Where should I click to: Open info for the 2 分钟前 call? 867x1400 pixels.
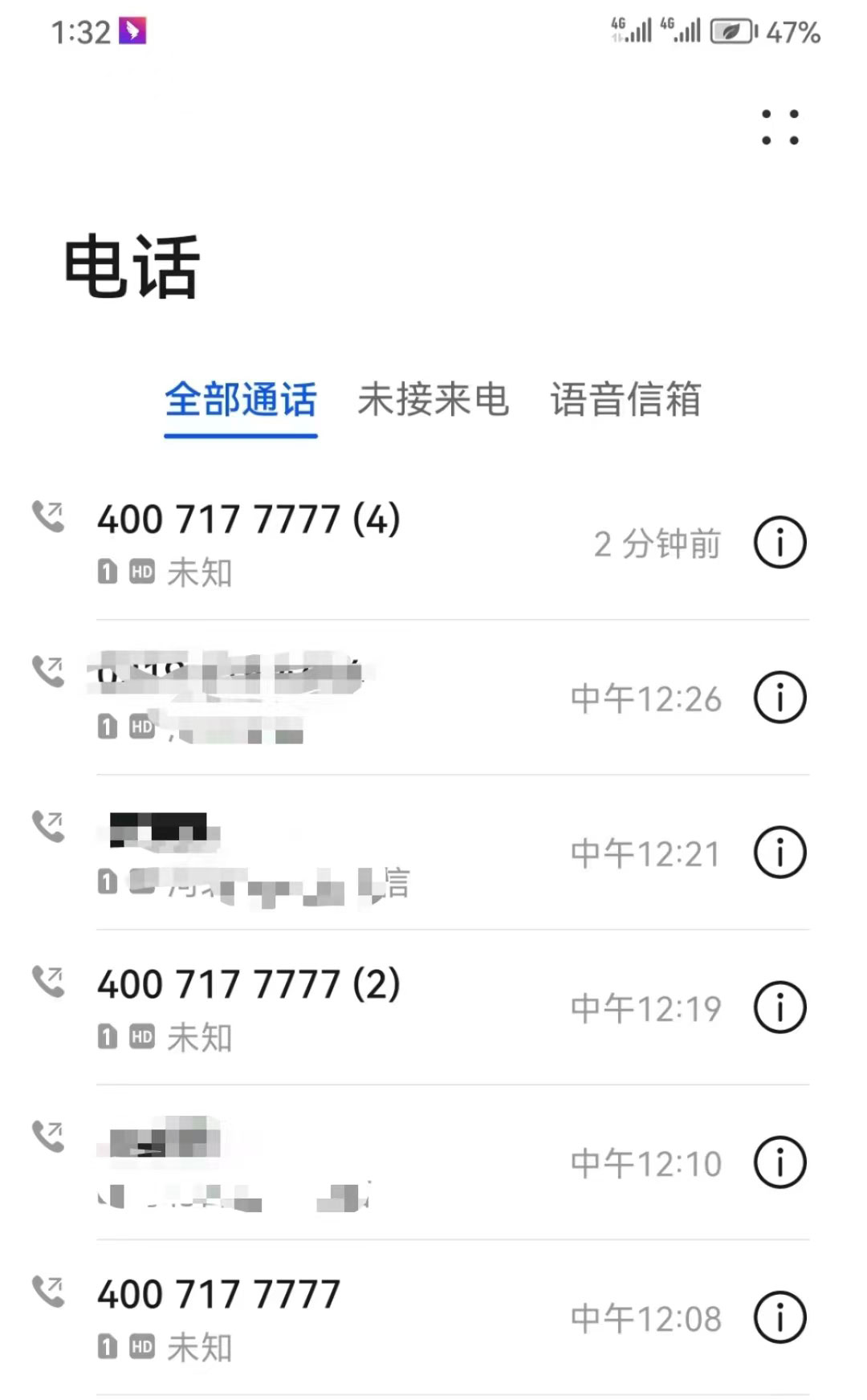click(x=779, y=543)
